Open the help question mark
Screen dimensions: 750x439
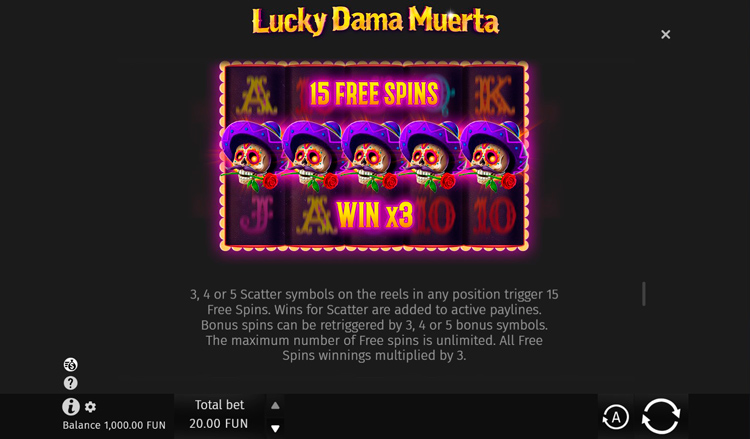pos(71,383)
